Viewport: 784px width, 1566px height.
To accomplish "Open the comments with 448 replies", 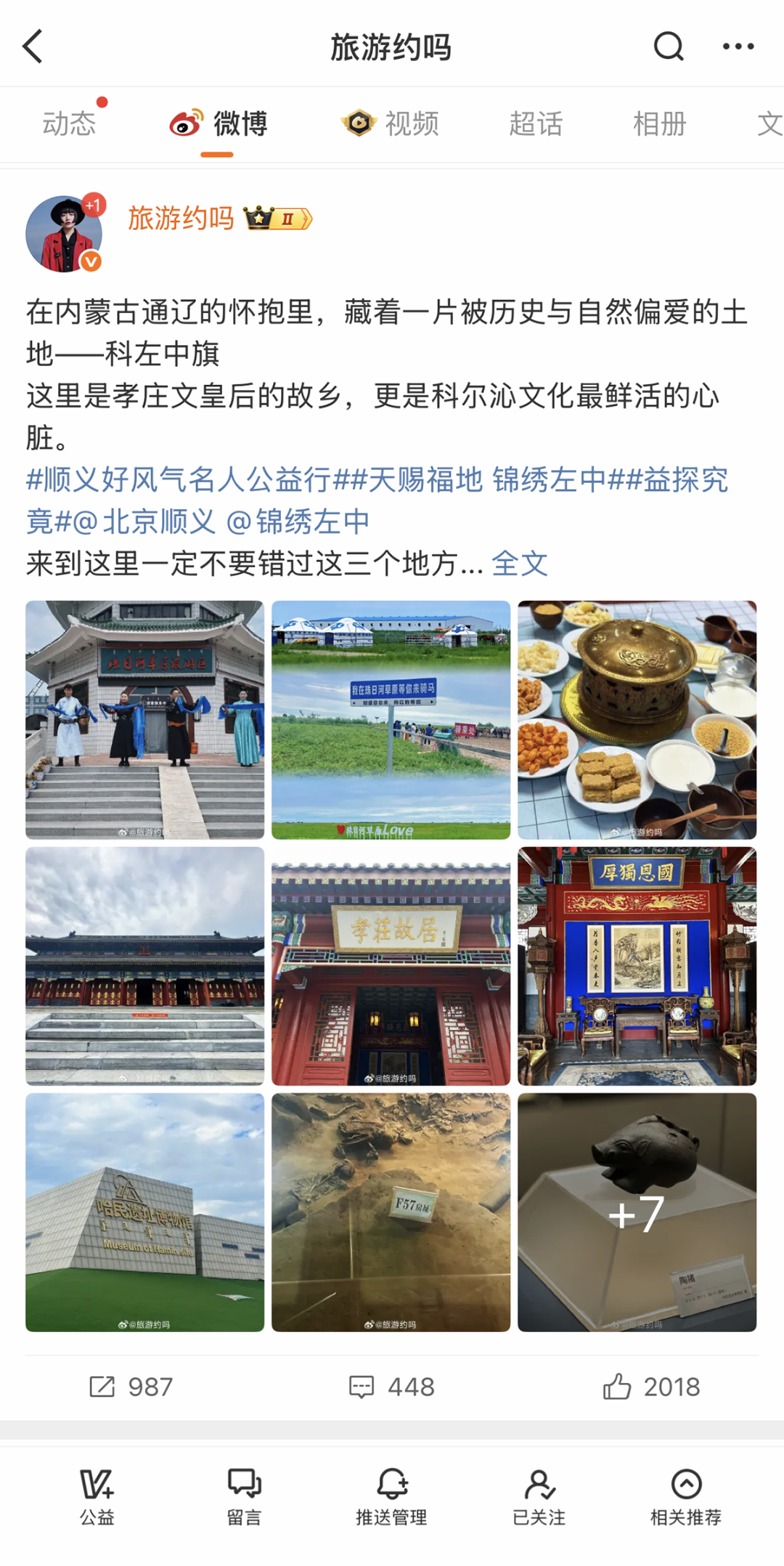I will click(391, 1387).
